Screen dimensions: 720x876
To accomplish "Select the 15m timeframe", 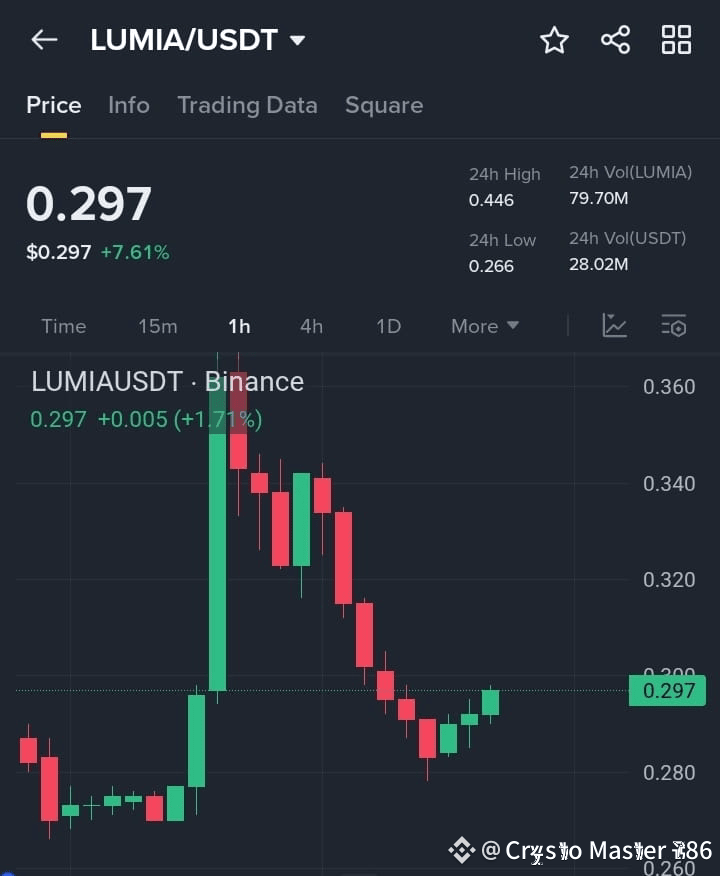I will 157,326.
